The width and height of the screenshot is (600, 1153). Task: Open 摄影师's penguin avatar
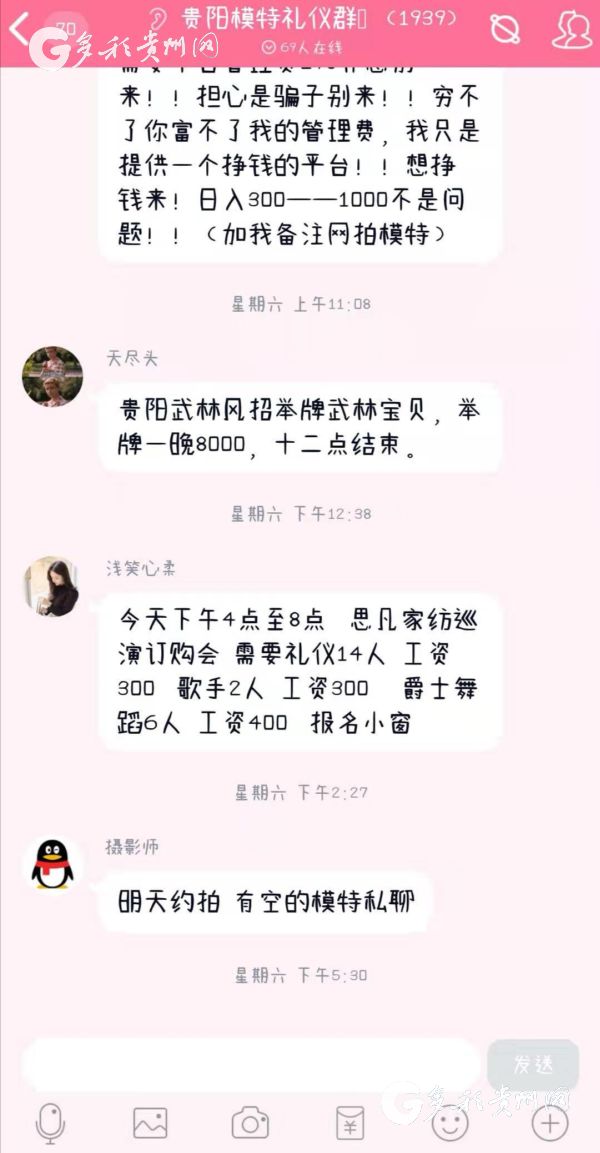52,865
